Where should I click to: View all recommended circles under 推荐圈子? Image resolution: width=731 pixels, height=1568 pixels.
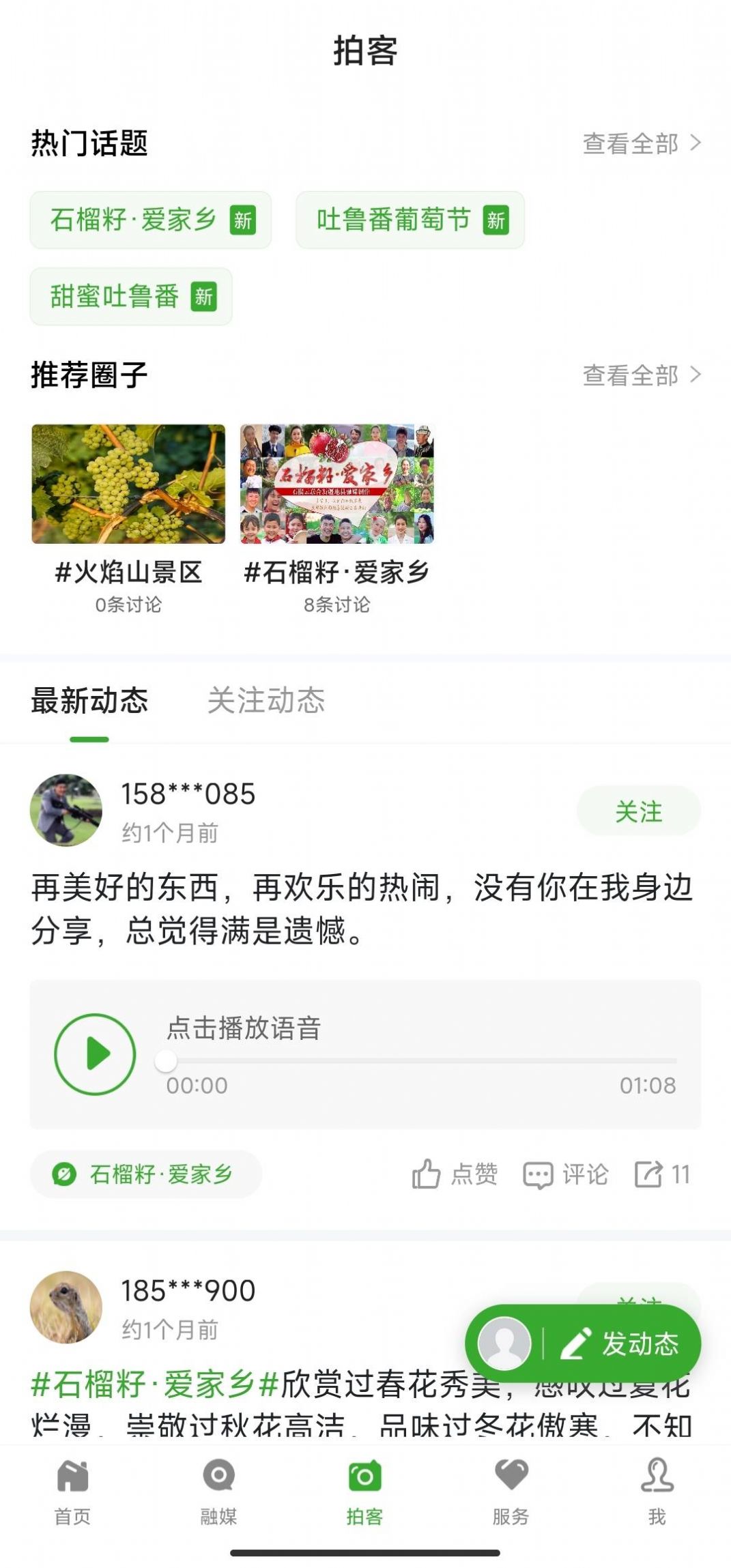[641, 375]
